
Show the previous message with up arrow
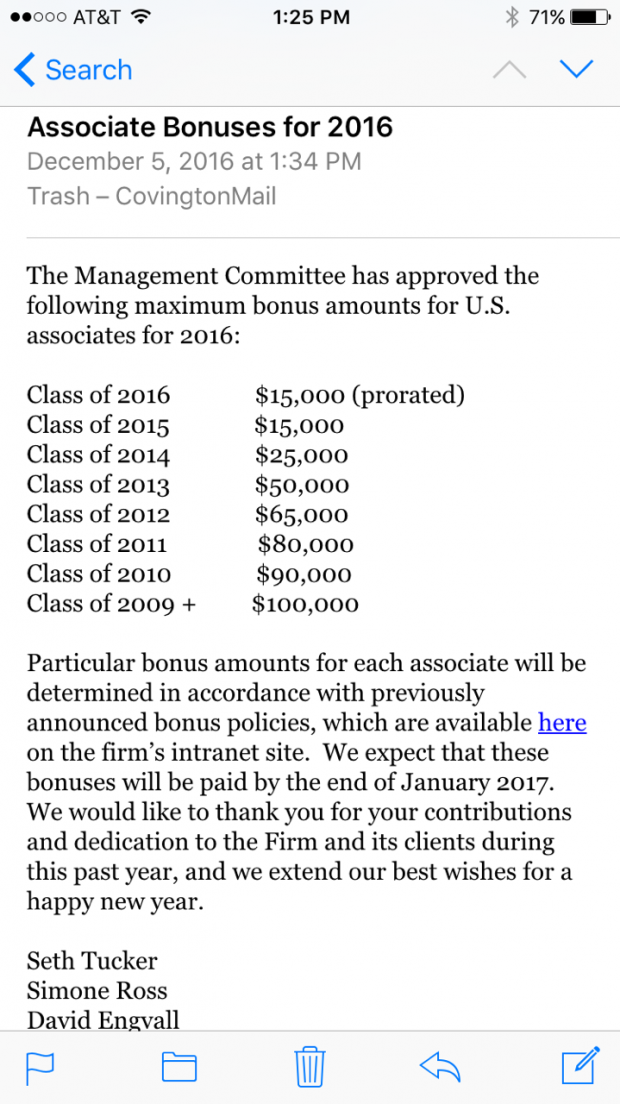[x=510, y=70]
